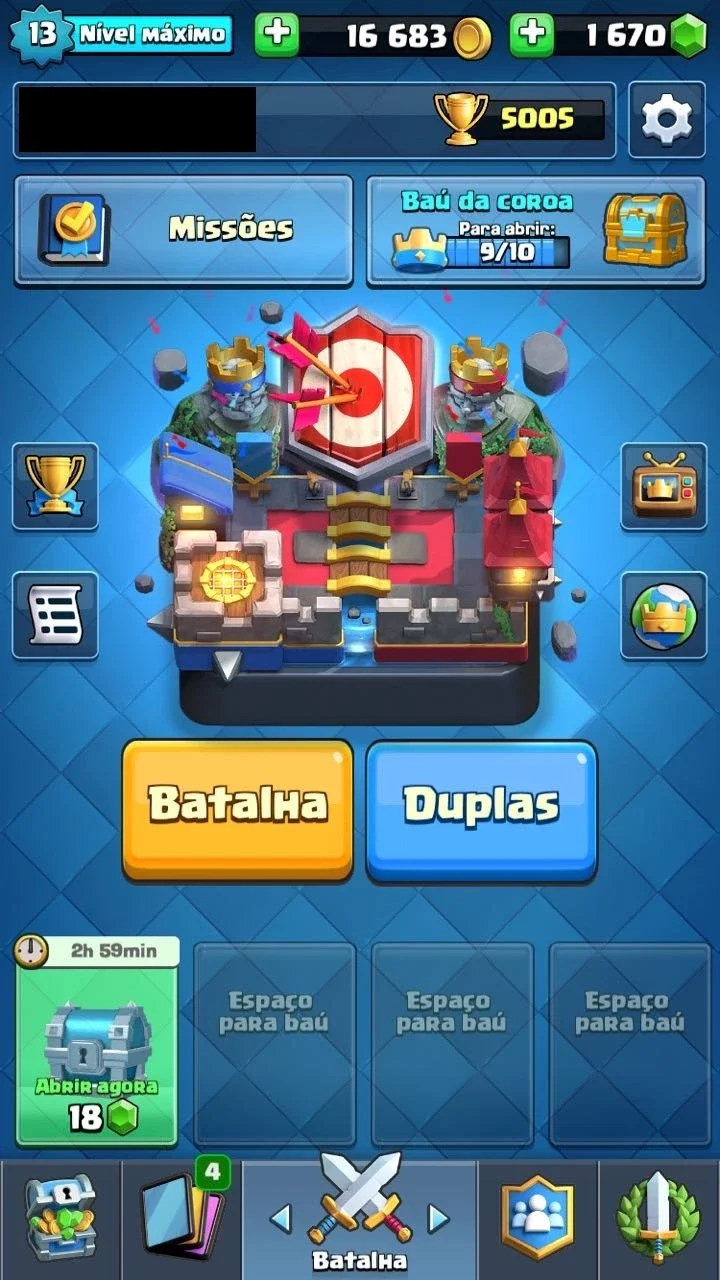720x1280 pixels.
Task: Add gold with the plus button
Action: pyautogui.click(x=277, y=35)
